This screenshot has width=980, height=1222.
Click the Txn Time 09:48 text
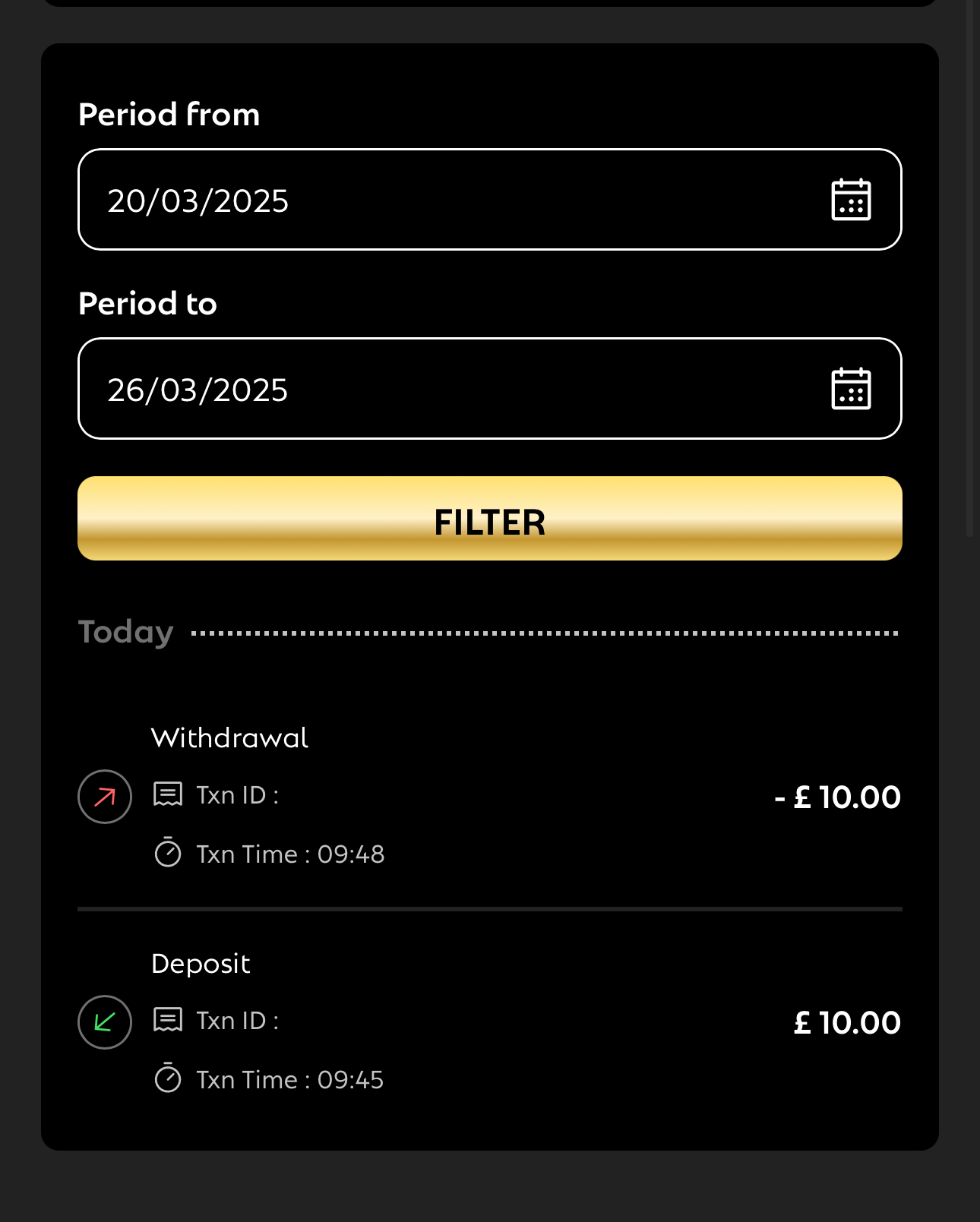coord(290,853)
